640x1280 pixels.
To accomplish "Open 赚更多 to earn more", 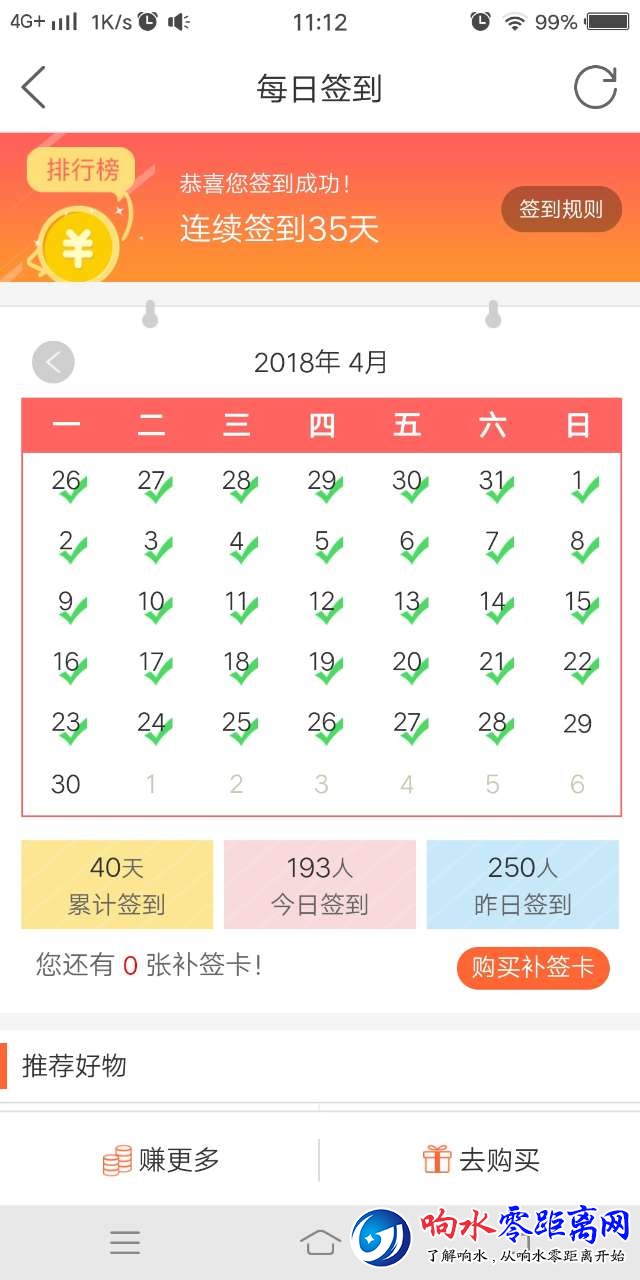I will click(161, 1160).
